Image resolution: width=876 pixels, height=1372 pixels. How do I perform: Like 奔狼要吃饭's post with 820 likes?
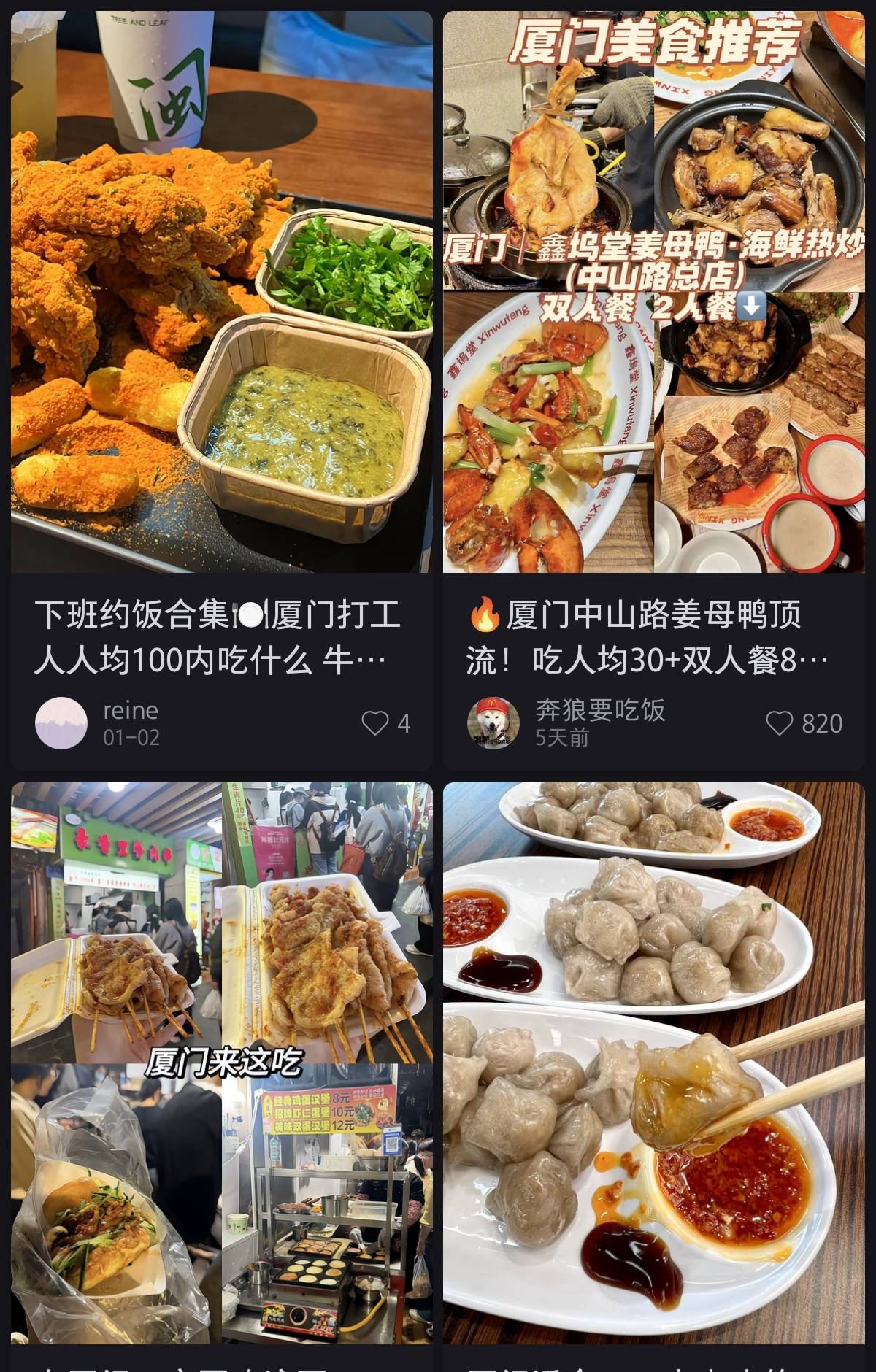pos(779,722)
